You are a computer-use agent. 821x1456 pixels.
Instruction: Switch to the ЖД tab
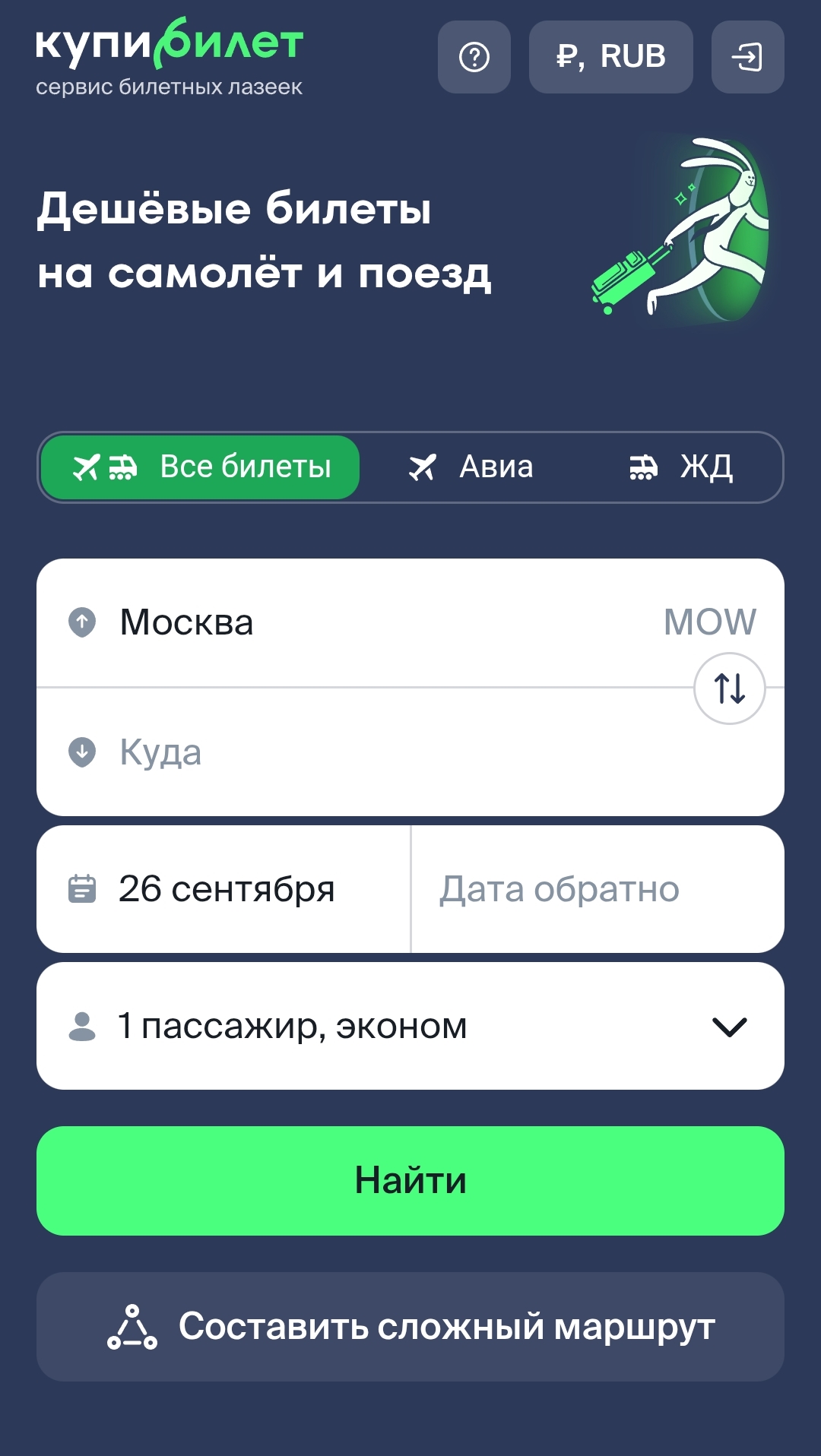pos(681,467)
